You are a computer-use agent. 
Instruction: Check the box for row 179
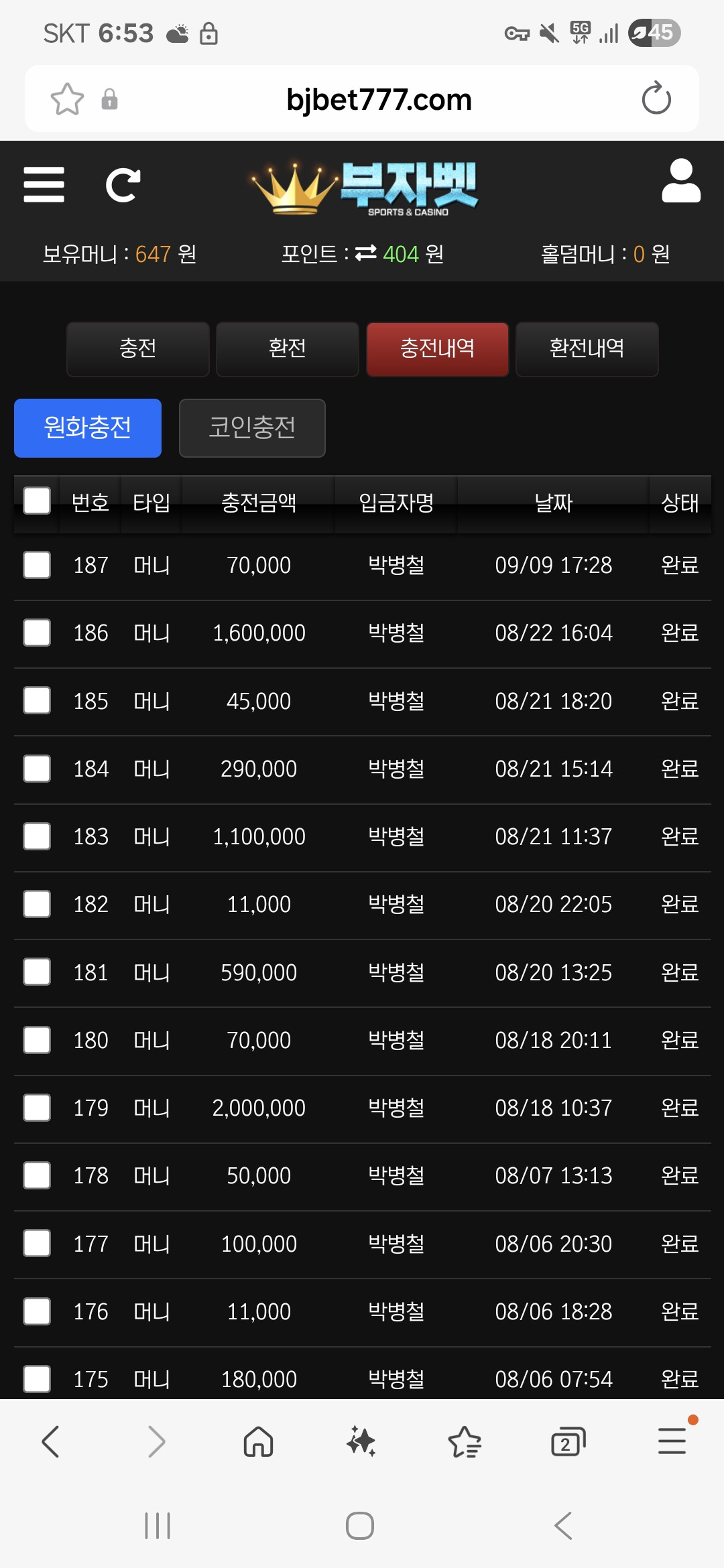(x=37, y=1108)
